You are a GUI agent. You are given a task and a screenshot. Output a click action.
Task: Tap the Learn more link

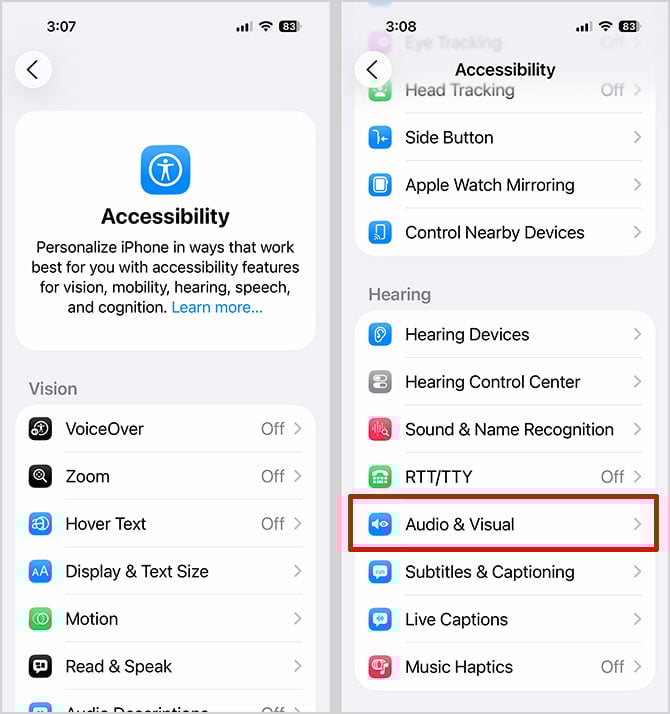(217, 308)
